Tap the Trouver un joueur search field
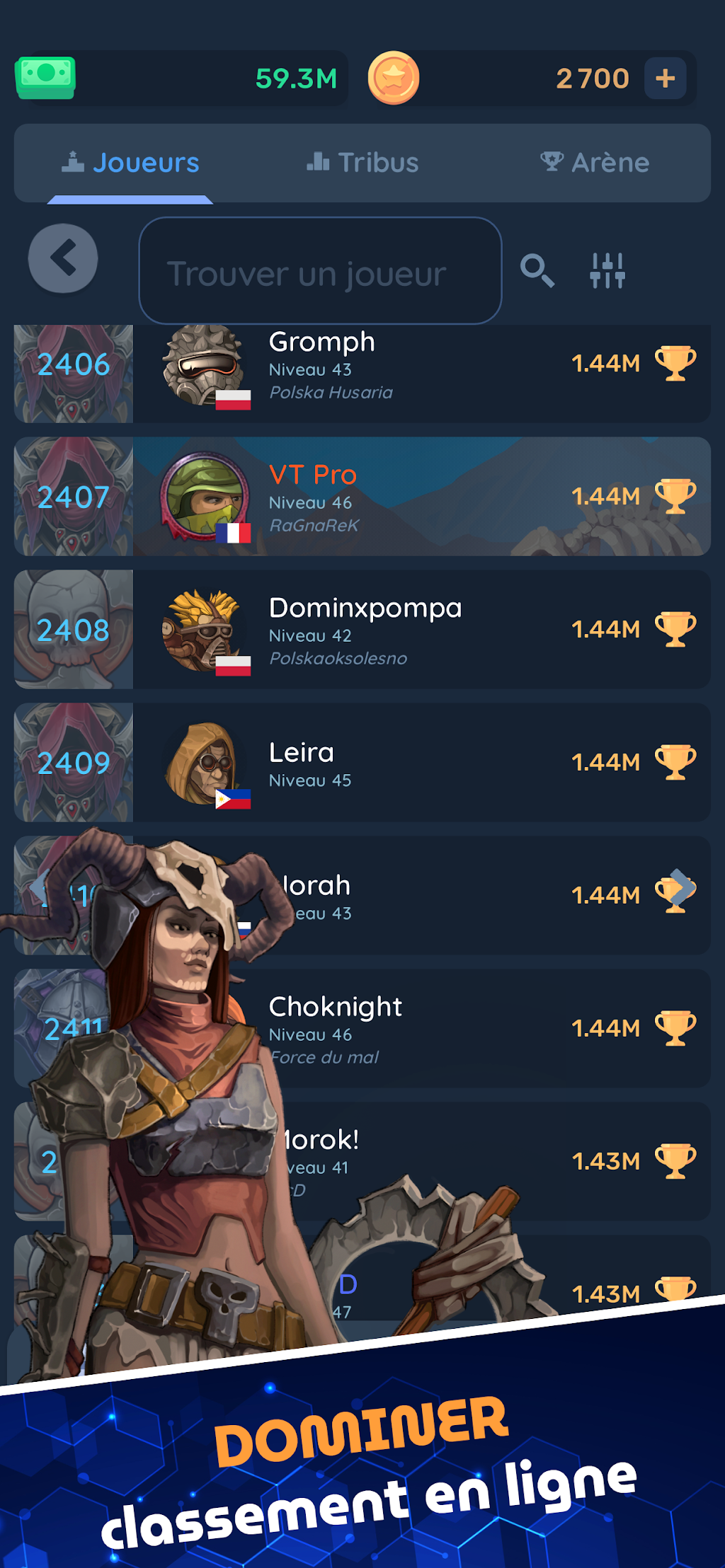This screenshot has height=1568, width=725. pos(320,271)
